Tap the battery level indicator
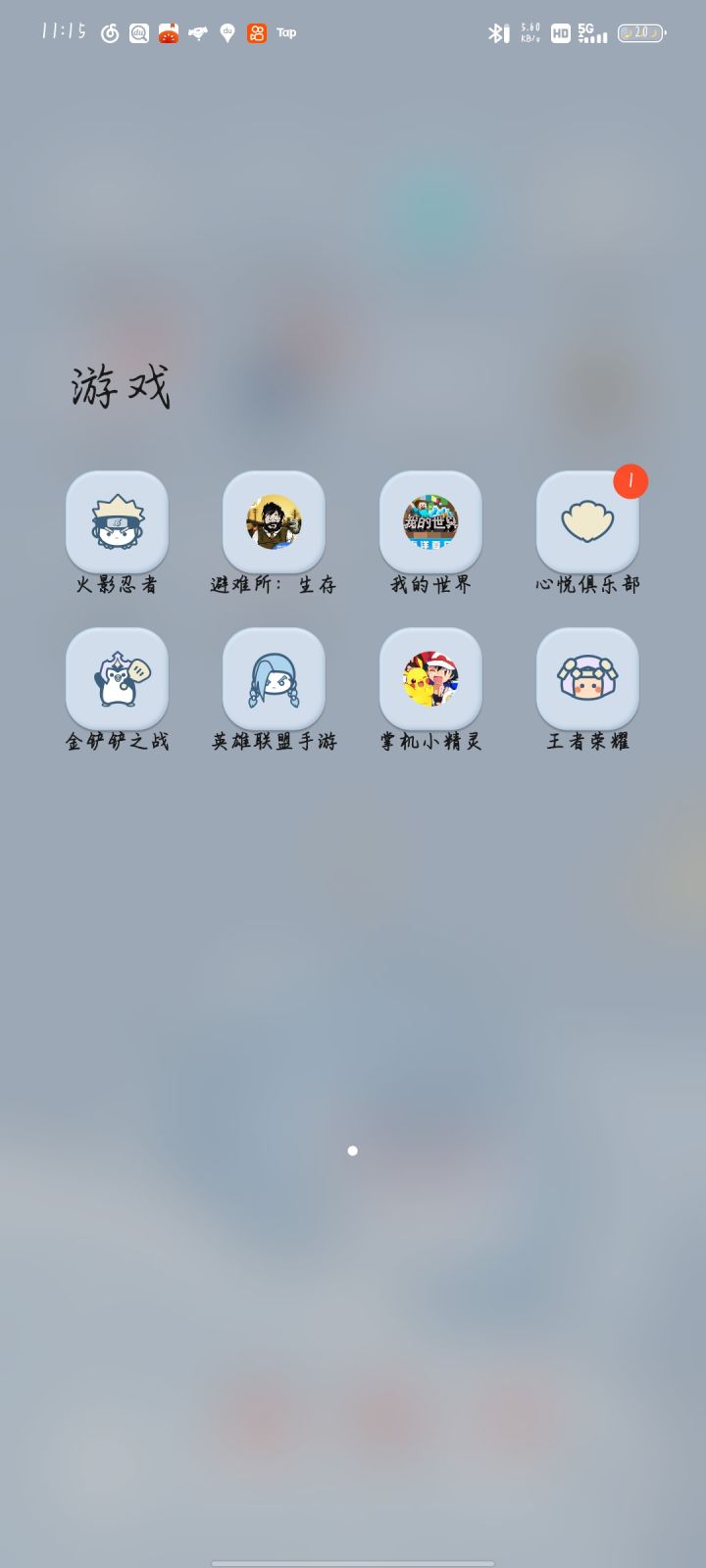Viewport: 706px width, 1568px height. (639, 32)
